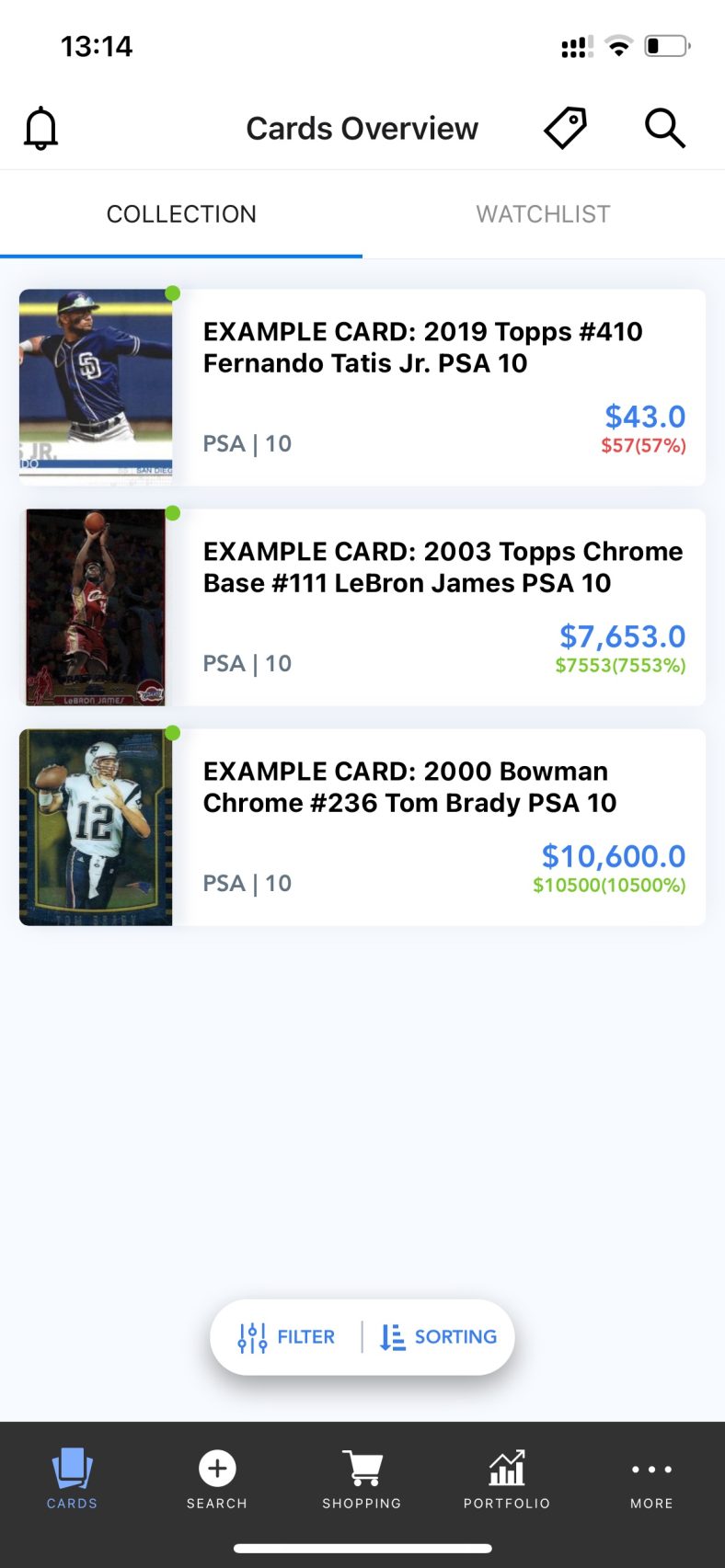The height and width of the screenshot is (1568, 725).
Task: View the Tom Brady Bowman Chrome card
Action: [409, 787]
